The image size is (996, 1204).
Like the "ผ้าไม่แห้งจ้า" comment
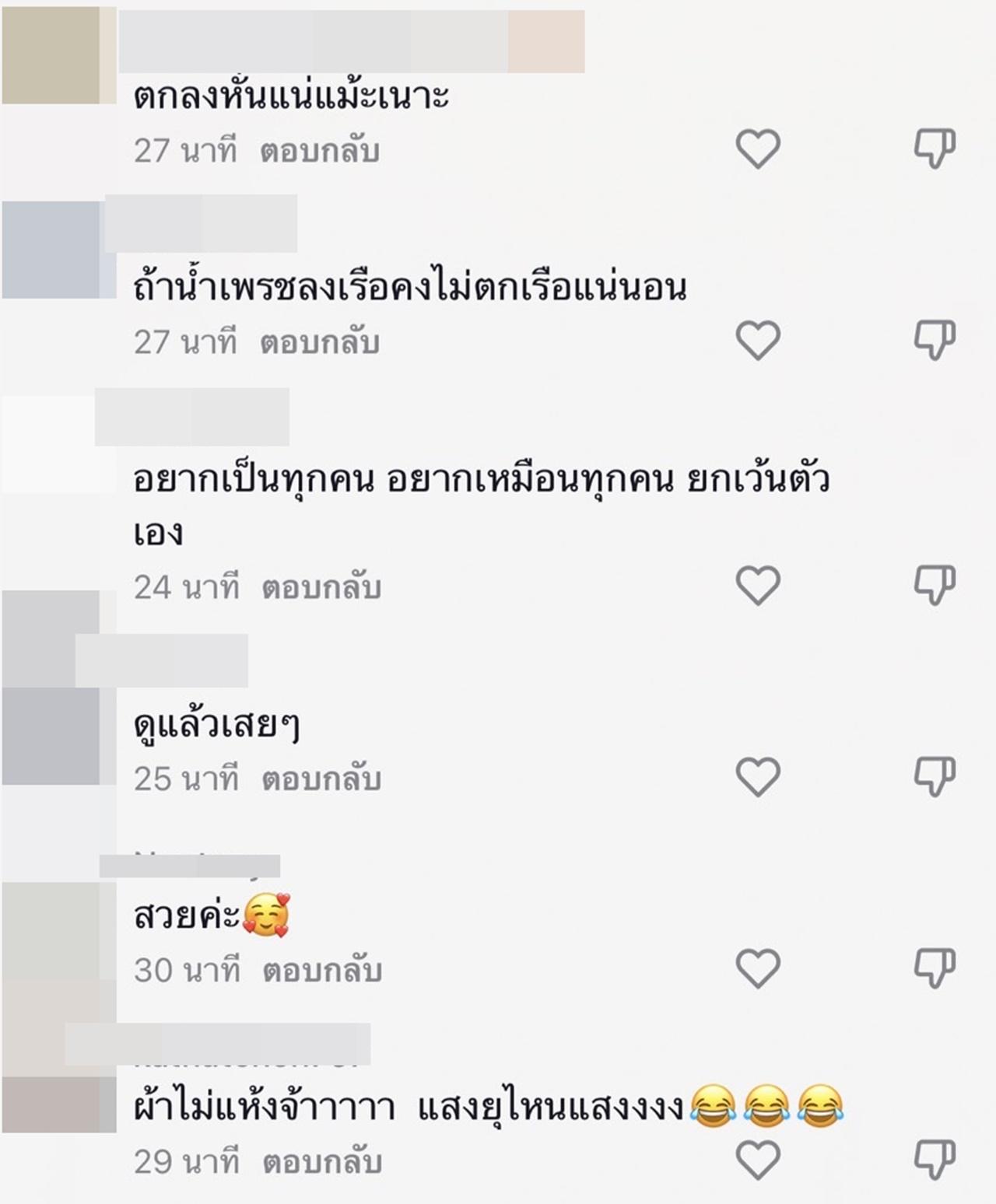click(x=758, y=1160)
